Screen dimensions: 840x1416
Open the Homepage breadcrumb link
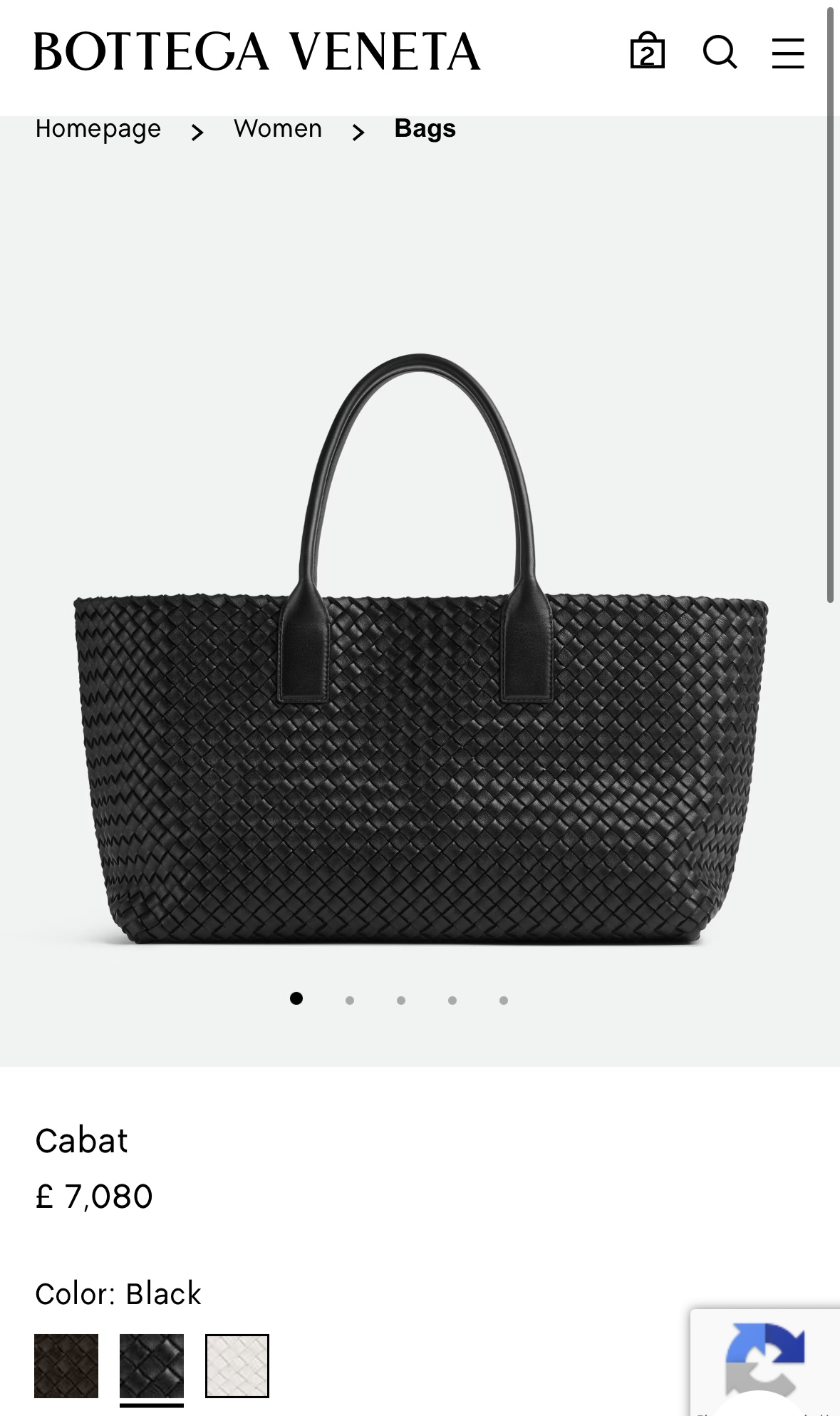point(98,129)
